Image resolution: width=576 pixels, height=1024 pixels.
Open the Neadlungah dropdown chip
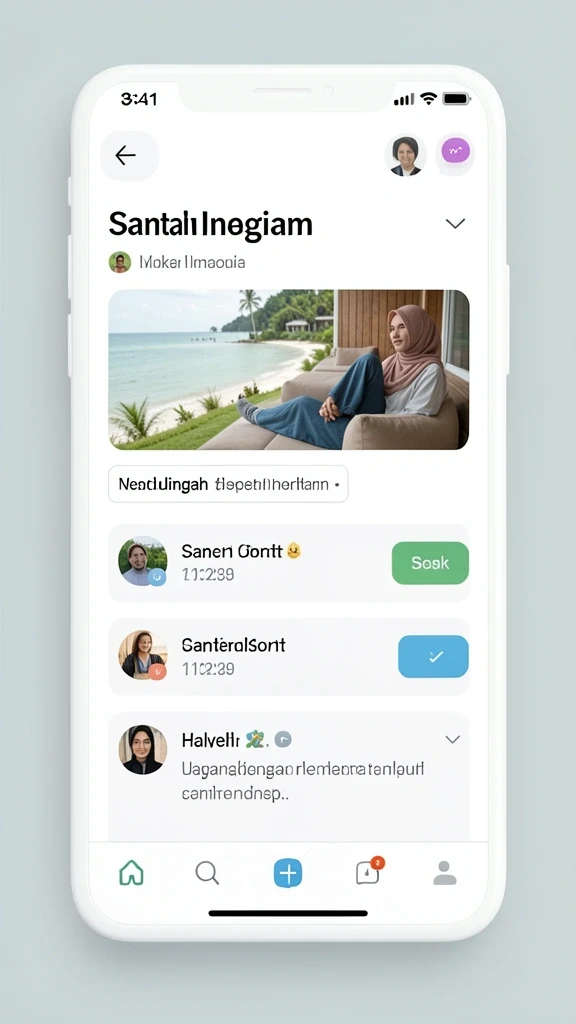(x=228, y=484)
